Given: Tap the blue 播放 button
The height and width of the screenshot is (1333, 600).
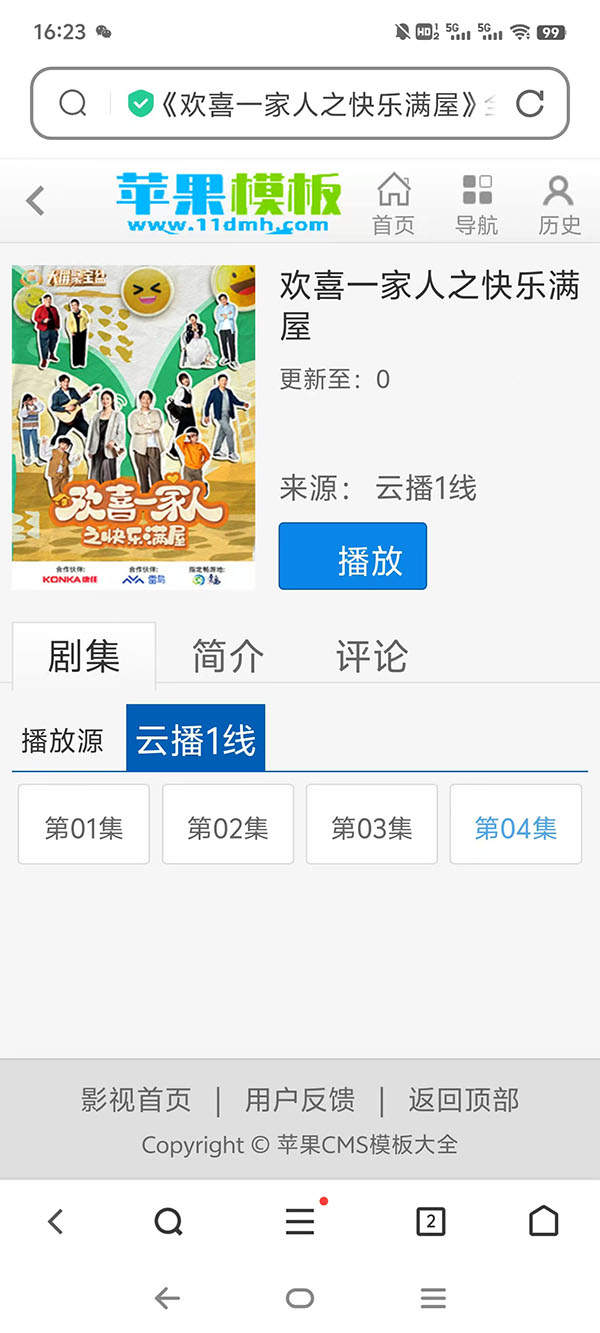Looking at the screenshot, I should tap(353, 556).
